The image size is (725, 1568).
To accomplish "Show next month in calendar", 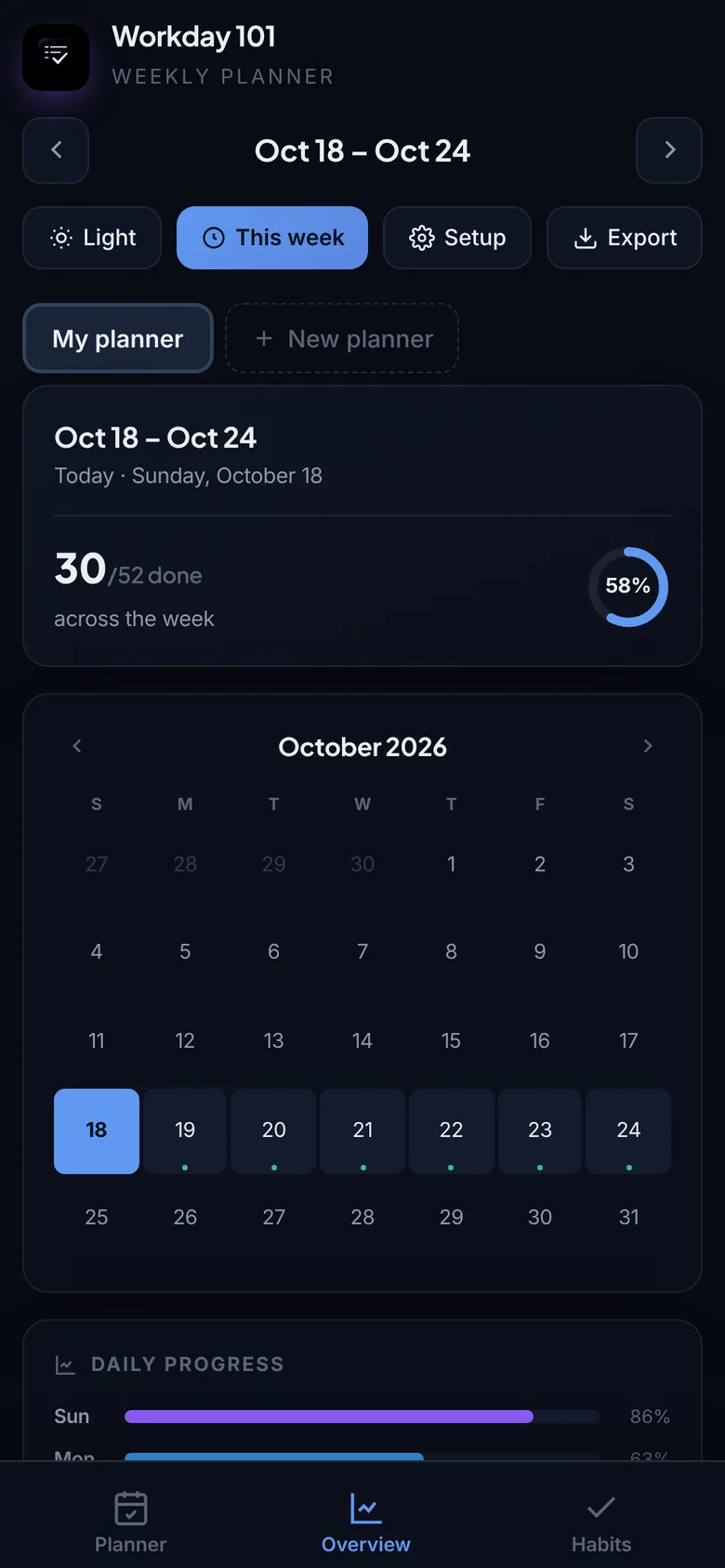I will [x=648, y=746].
